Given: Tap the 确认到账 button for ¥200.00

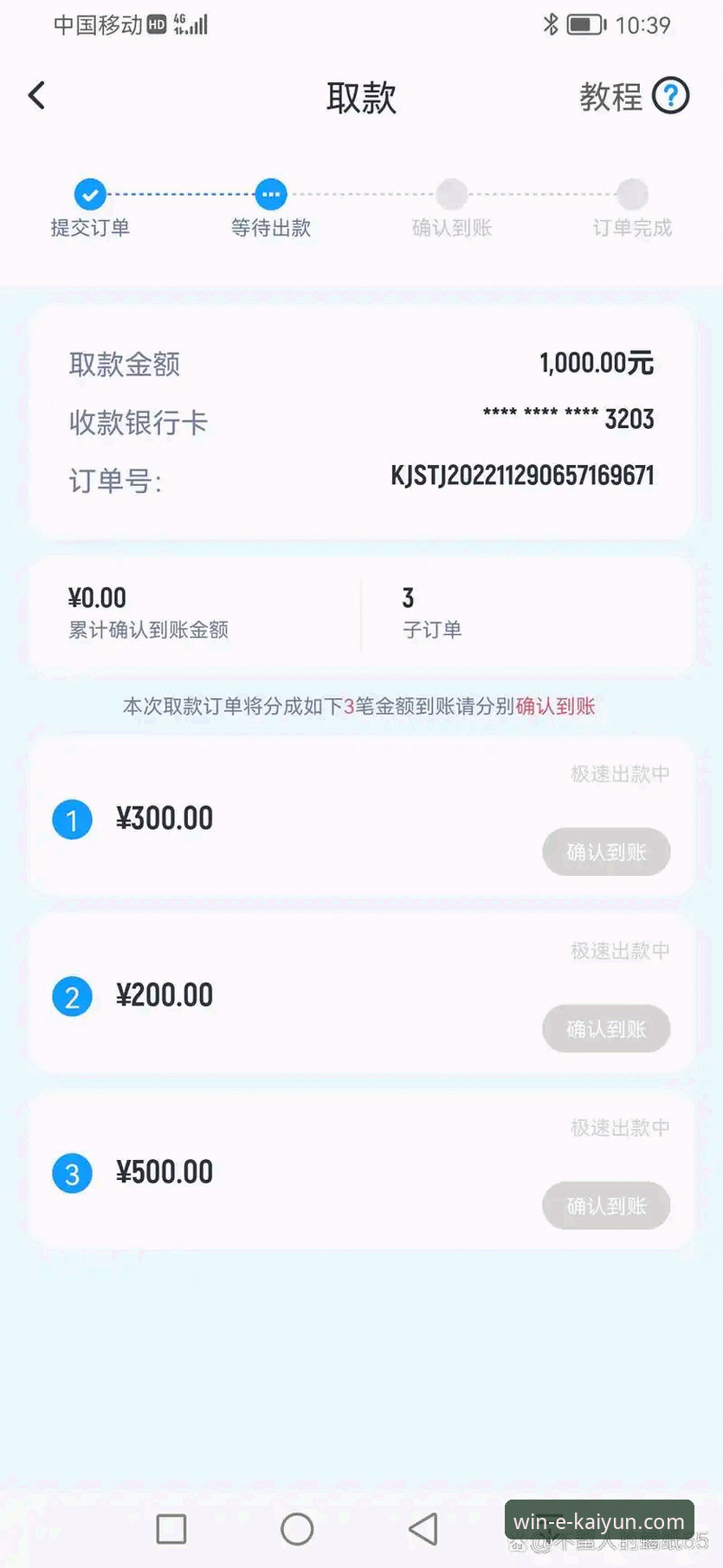Looking at the screenshot, I should tap(605, 1029).
